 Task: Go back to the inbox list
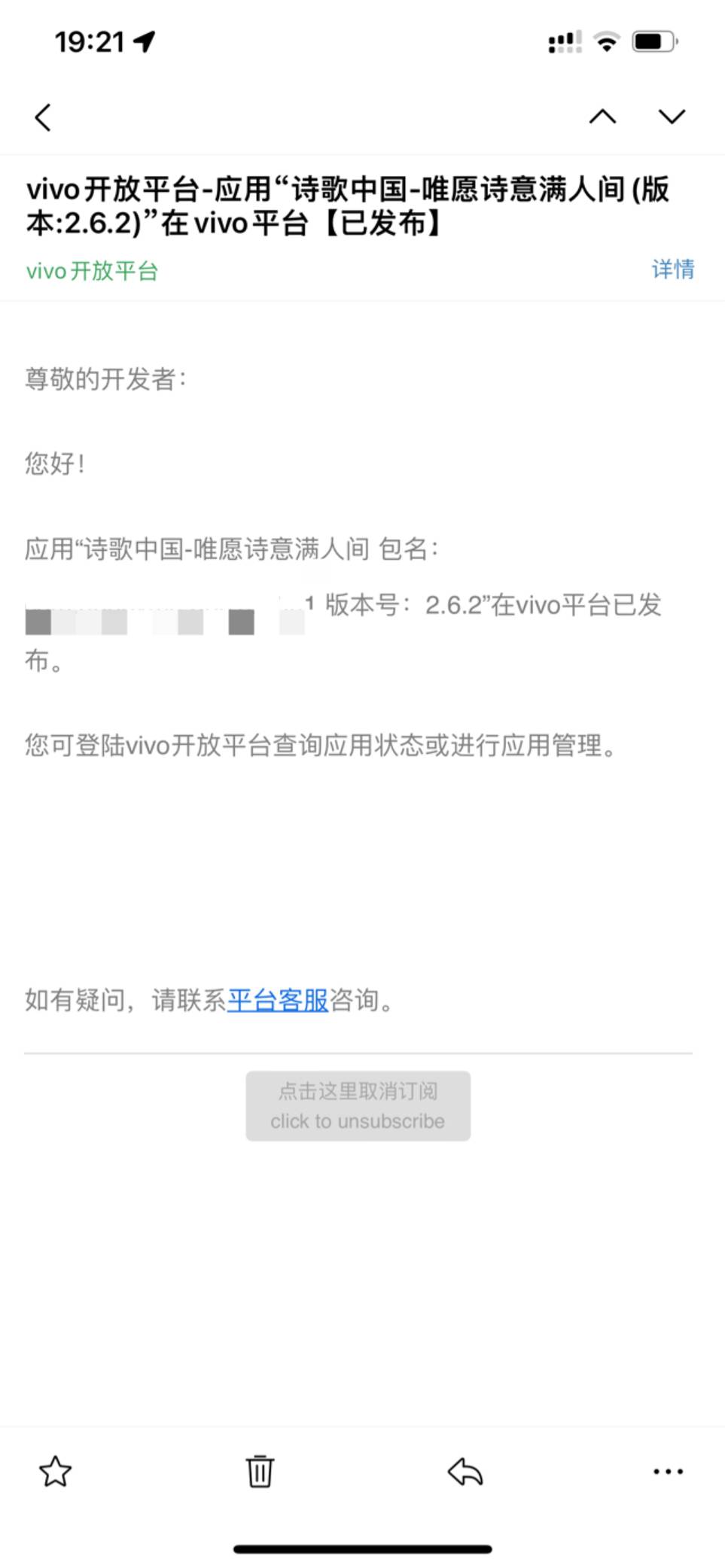43,117
